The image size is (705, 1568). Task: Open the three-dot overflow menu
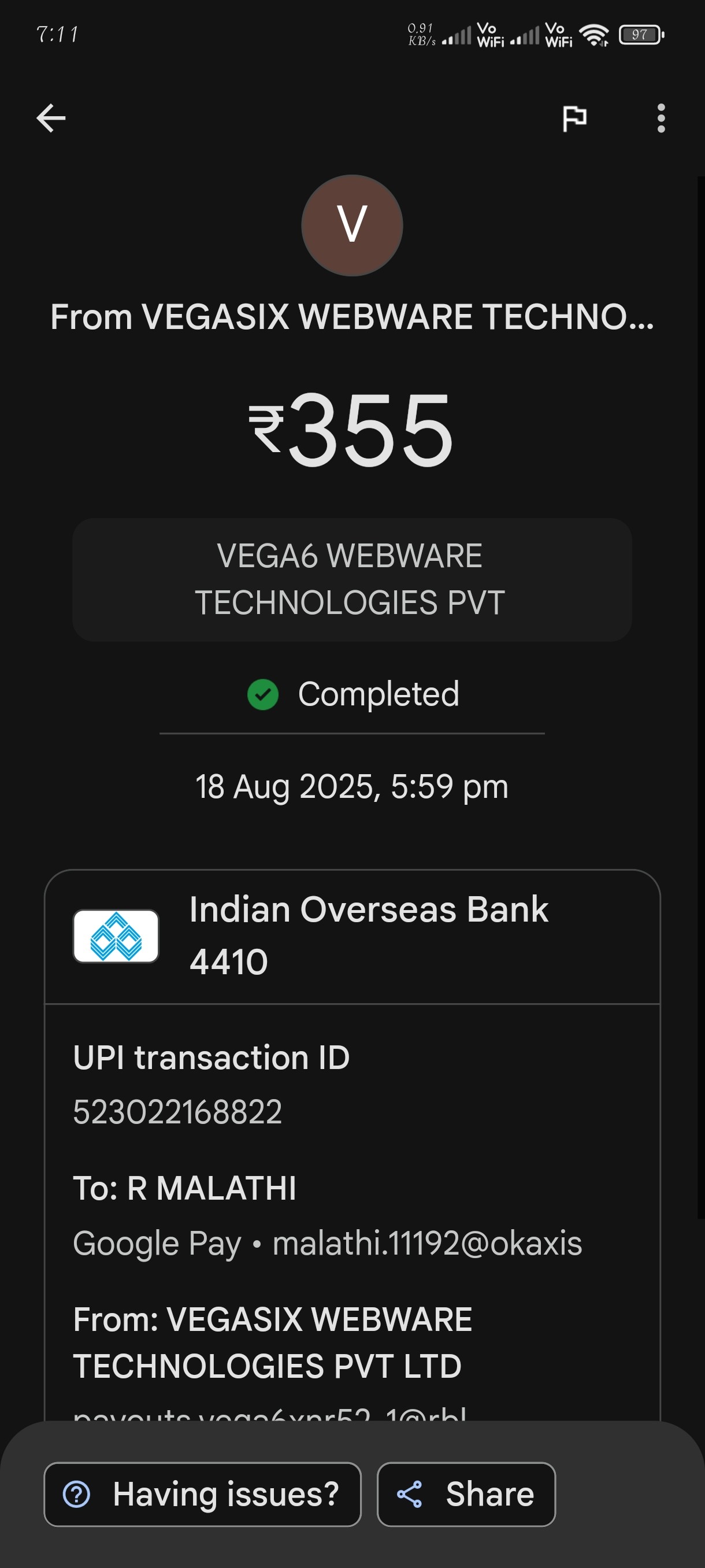click(x=661, y=118)
